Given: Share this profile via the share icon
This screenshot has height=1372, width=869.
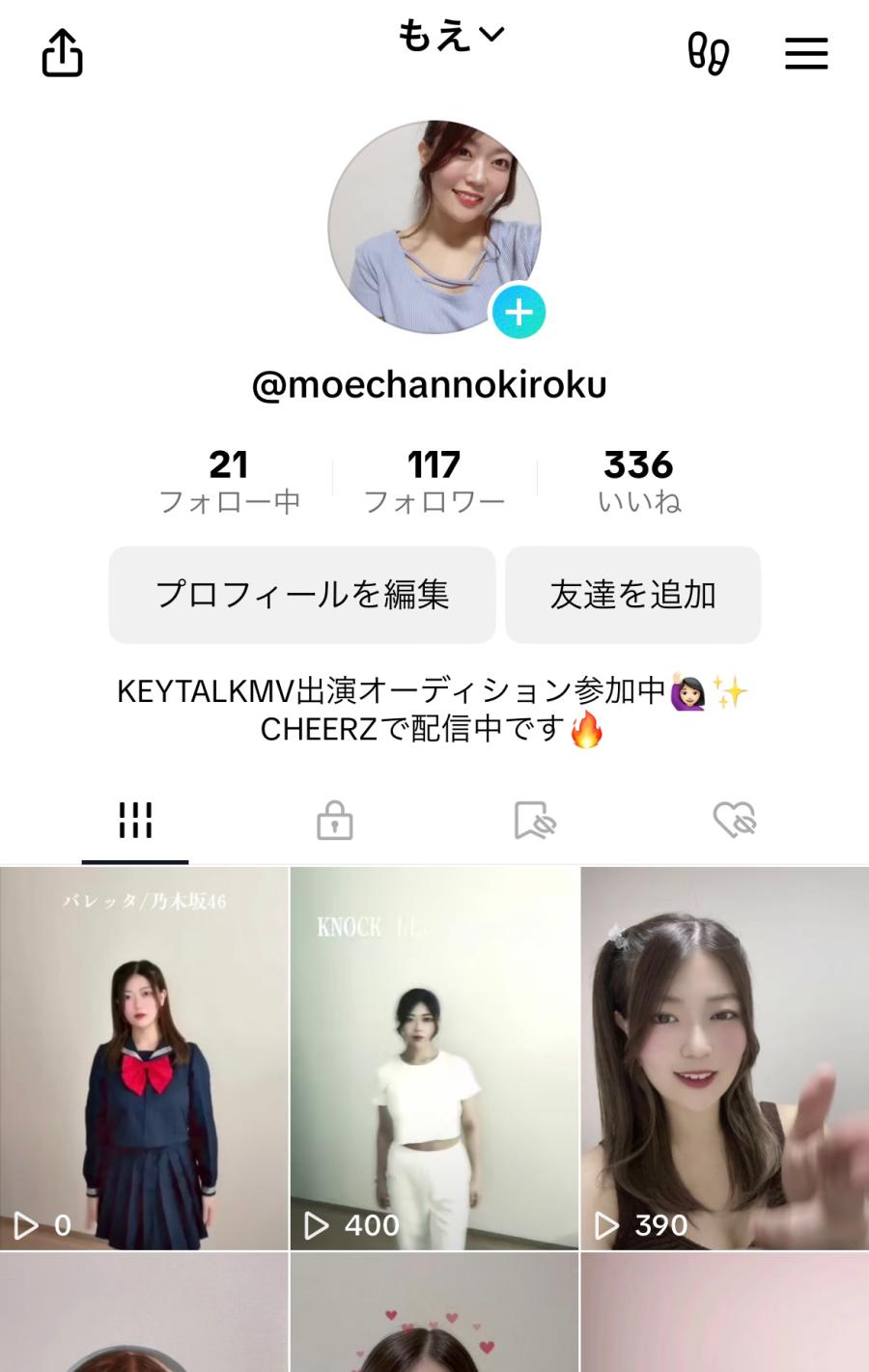Looking at the screenshot, I should (x=63, y=52).
